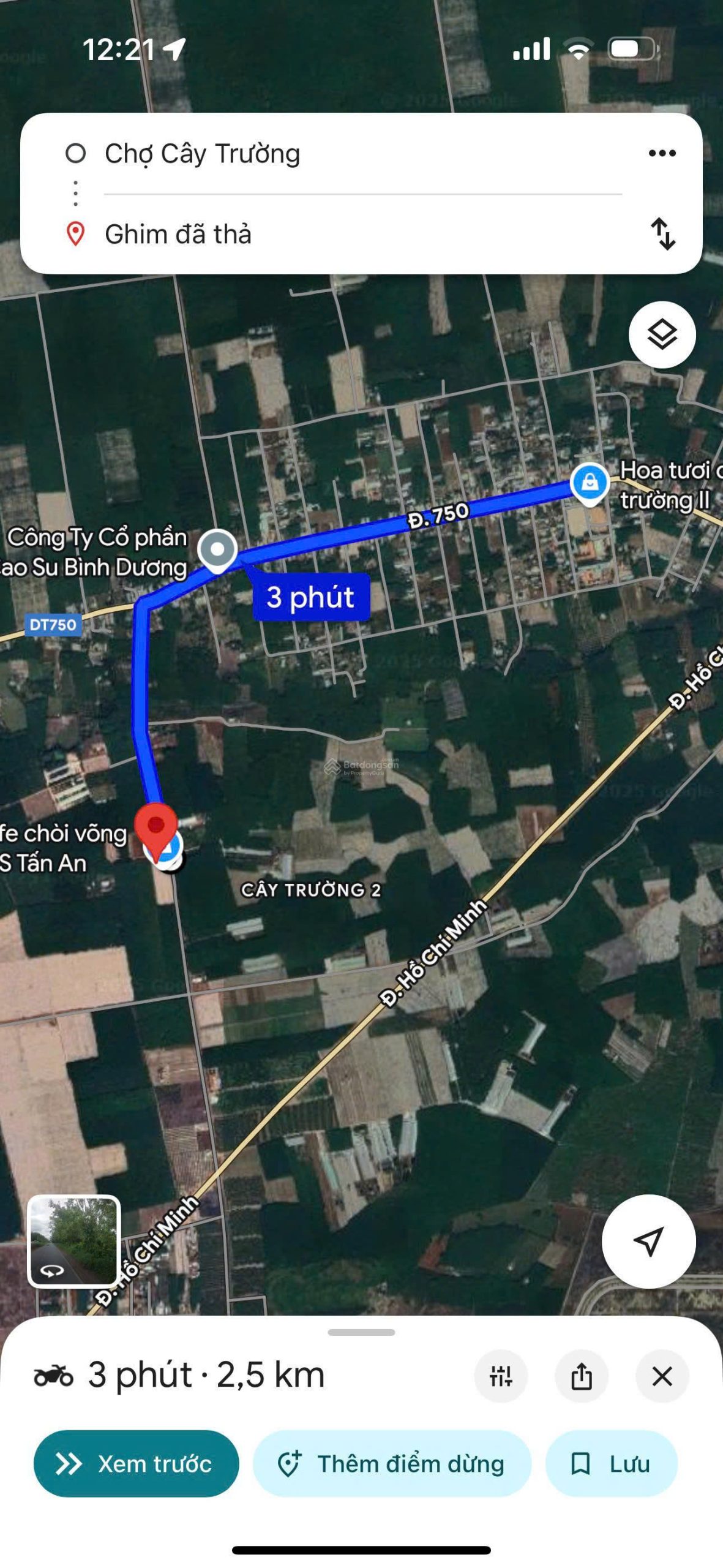Save route with Lưu
This screenshot has width=723, height=1568.
pos(611,1463)
